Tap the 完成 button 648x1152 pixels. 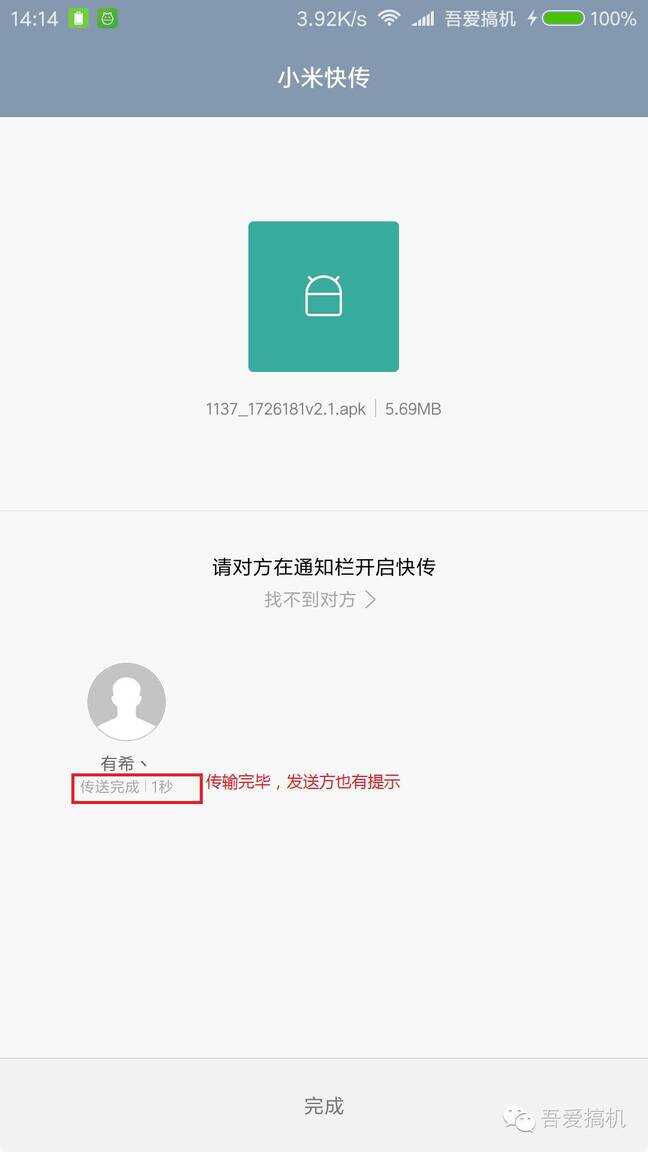click(323, 1105)
